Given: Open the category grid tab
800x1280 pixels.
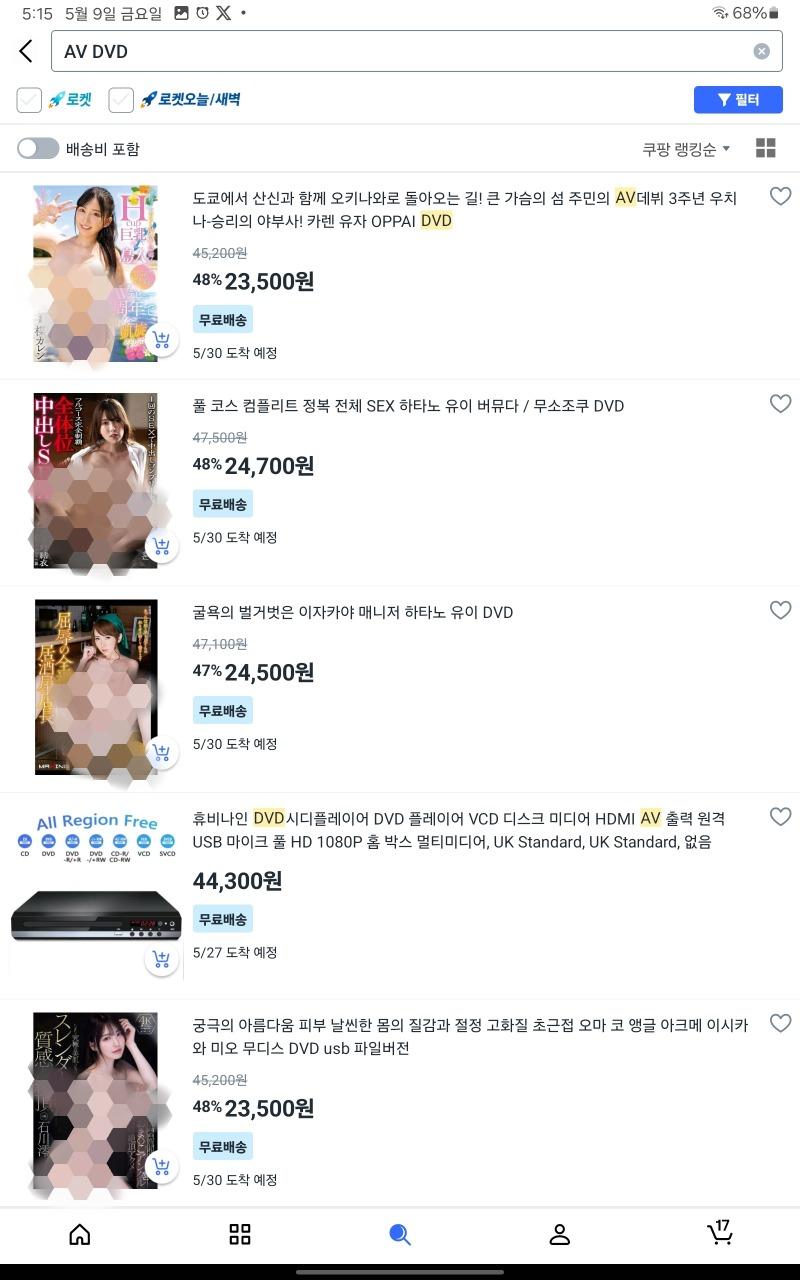Looking at the screenshot, I should (x=240, y=1234).
